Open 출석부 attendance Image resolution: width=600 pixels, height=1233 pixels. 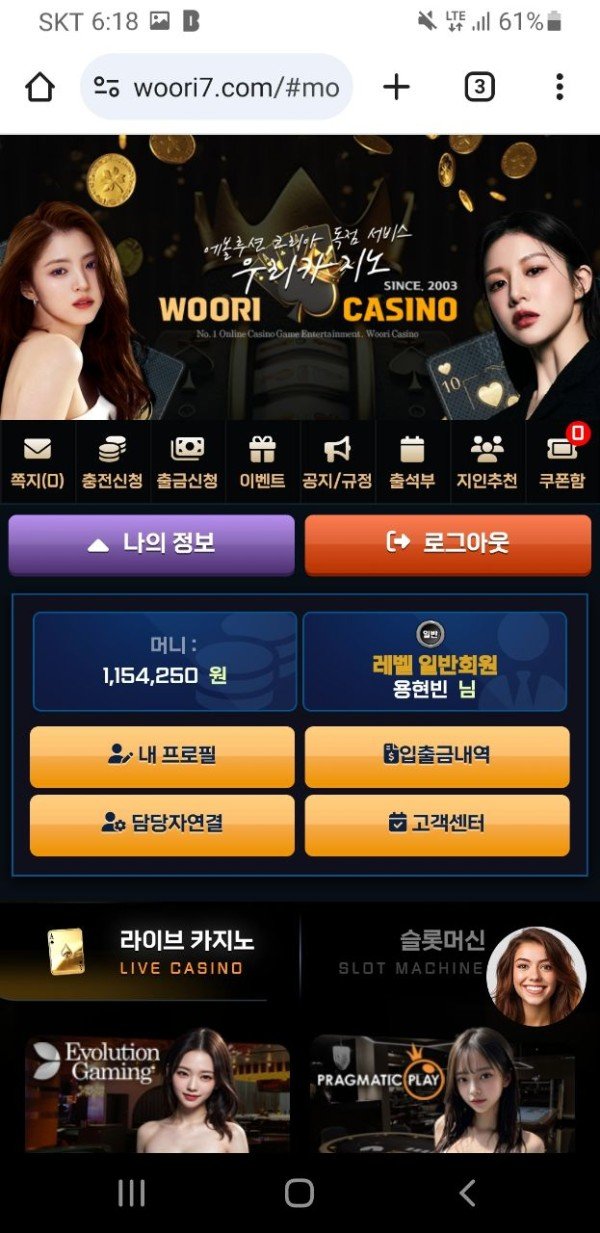(x=412, y=464)
